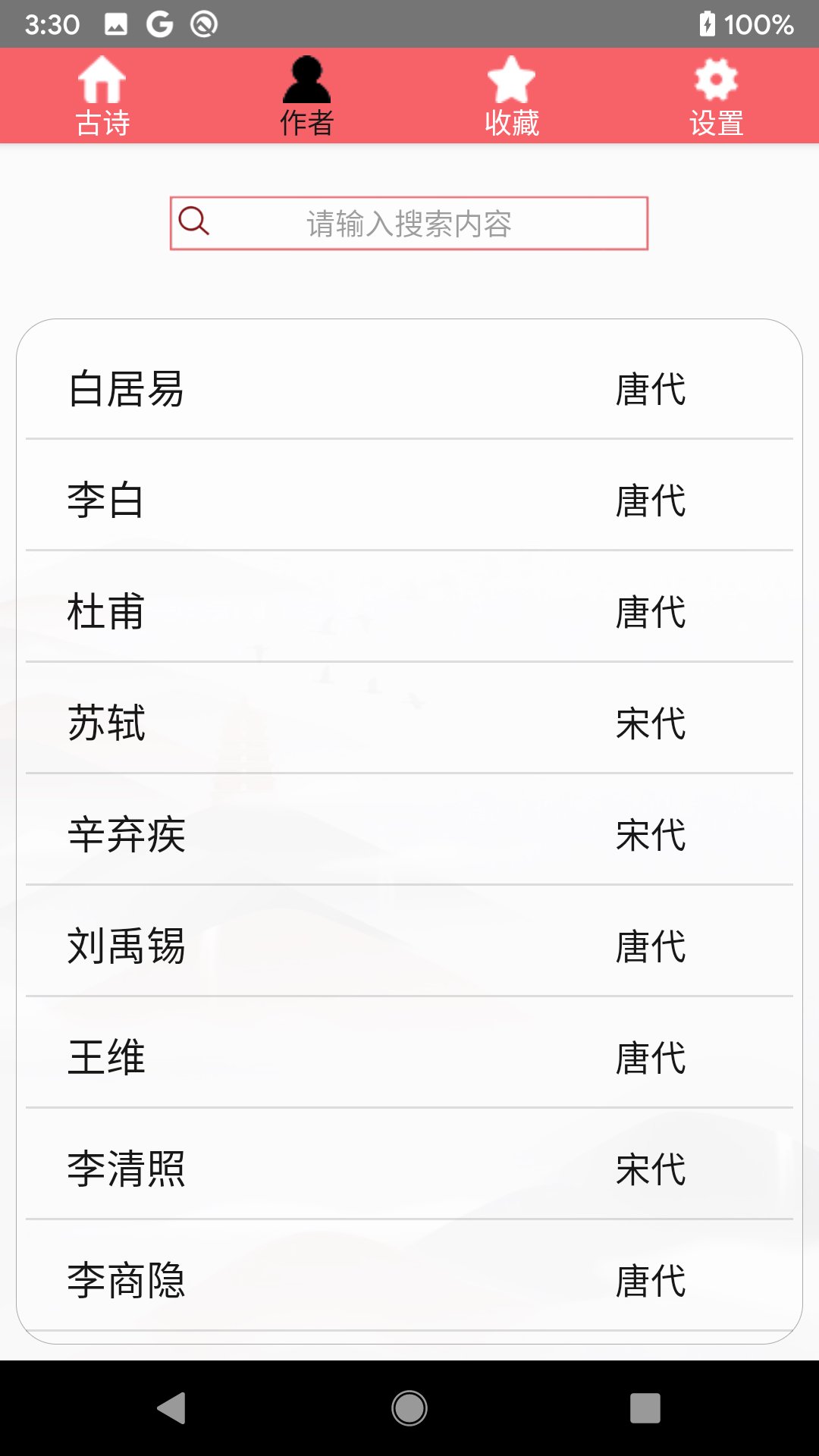The height and width of the screenshot is (1456, 819).
Task: Select author 苏轼
Action: (x=409, y=723)
